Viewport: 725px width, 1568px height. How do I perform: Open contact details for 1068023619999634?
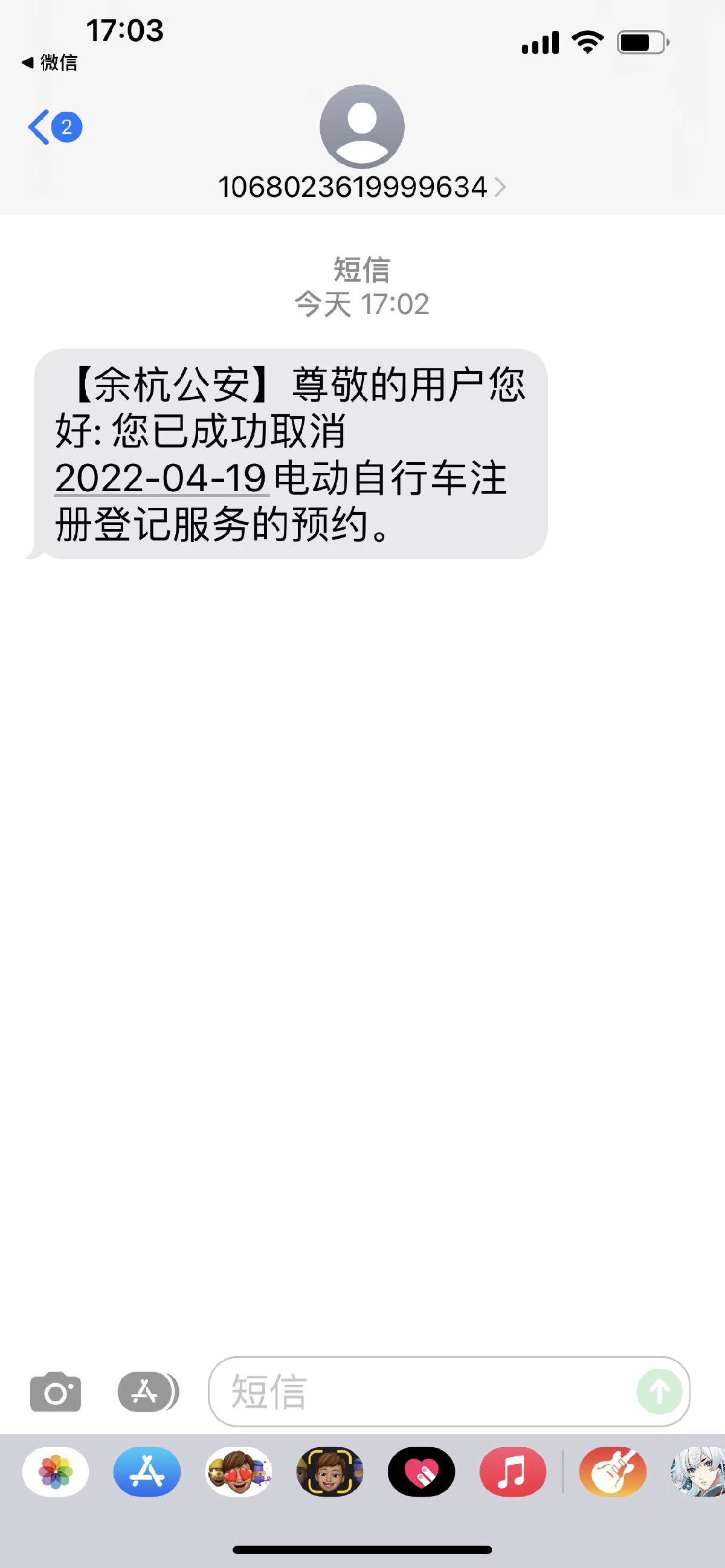[x=361, y=187]
